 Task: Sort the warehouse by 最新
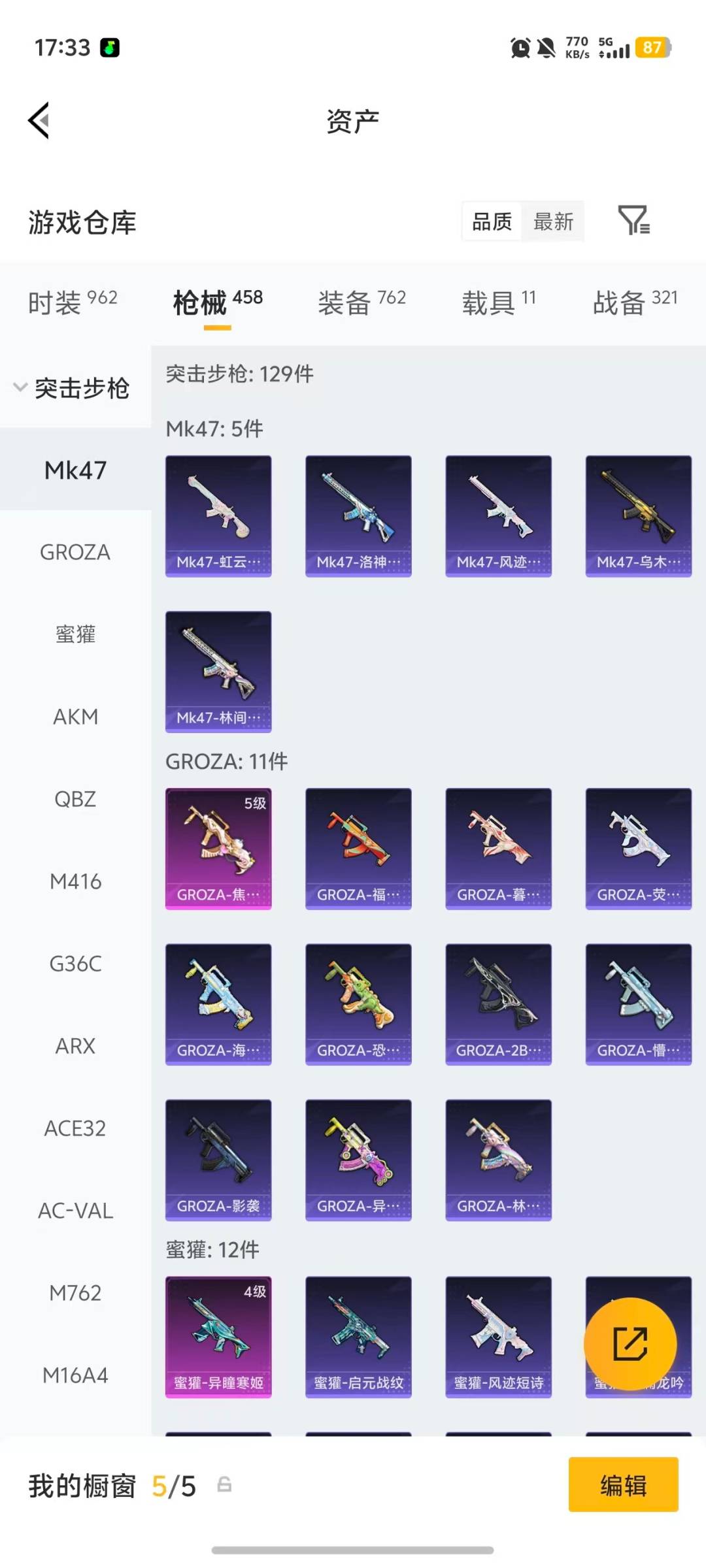click(x=553, y=222)
